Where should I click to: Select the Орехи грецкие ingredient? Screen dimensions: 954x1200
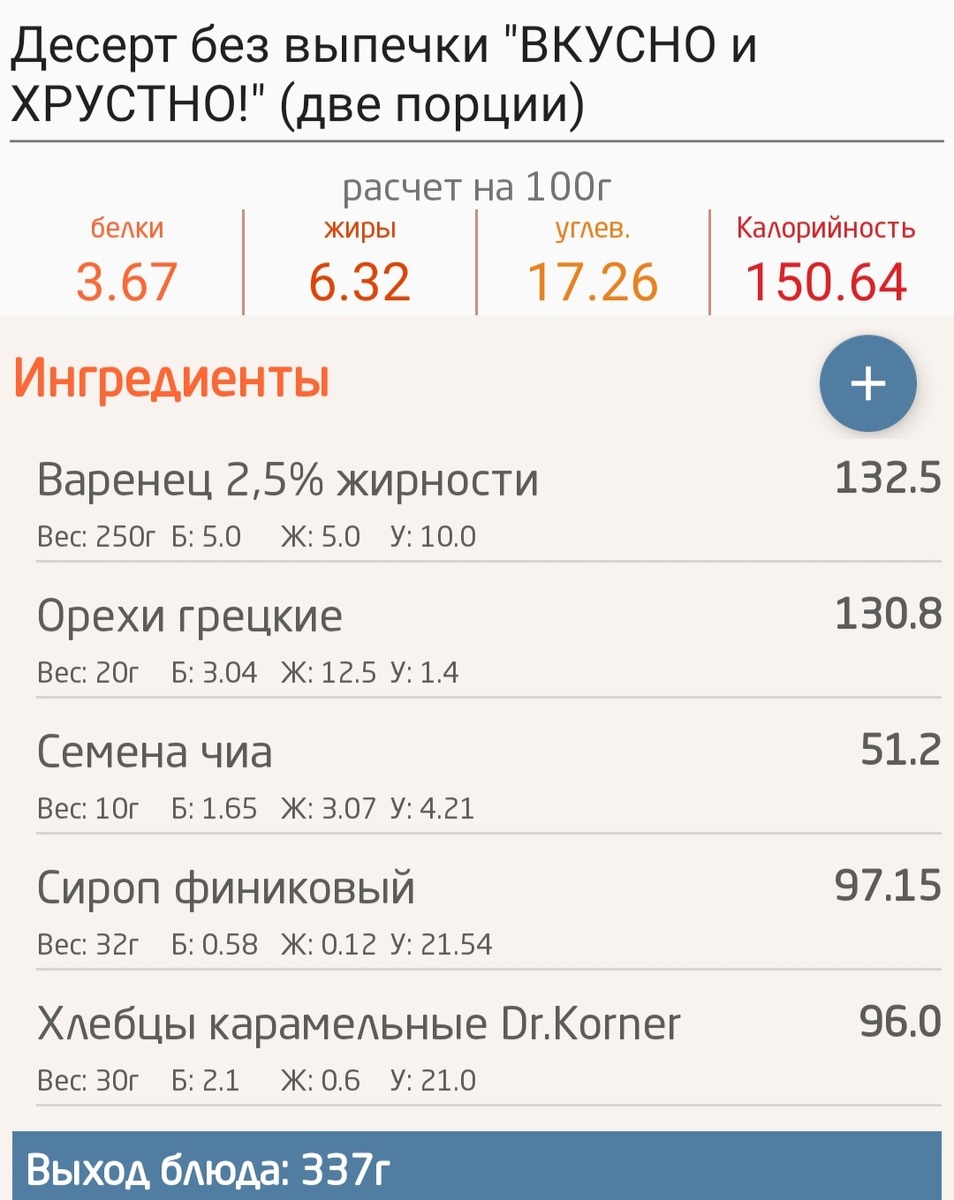click(190, 617)
